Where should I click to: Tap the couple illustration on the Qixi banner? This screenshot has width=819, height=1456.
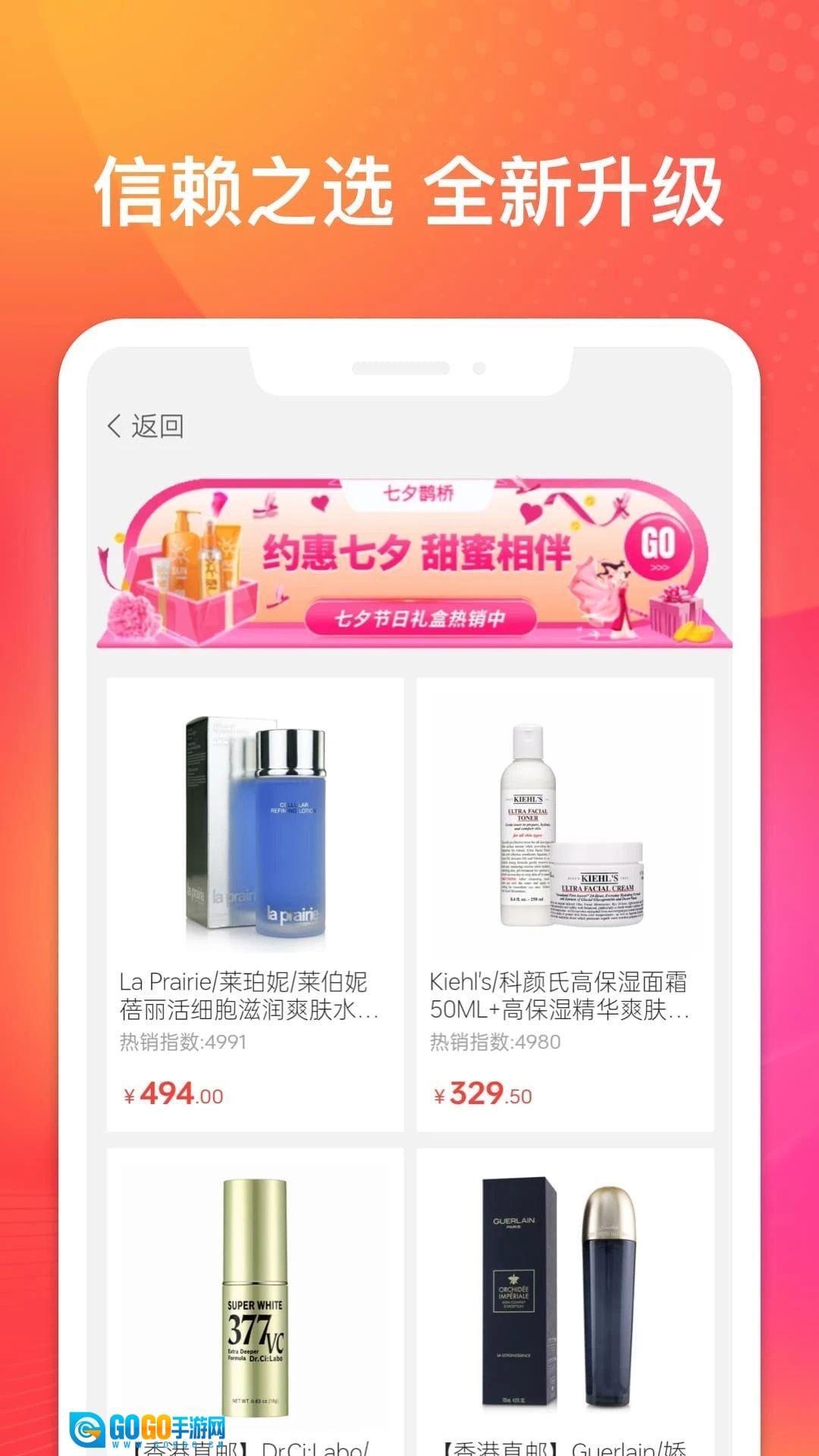[x=607, y=599]
